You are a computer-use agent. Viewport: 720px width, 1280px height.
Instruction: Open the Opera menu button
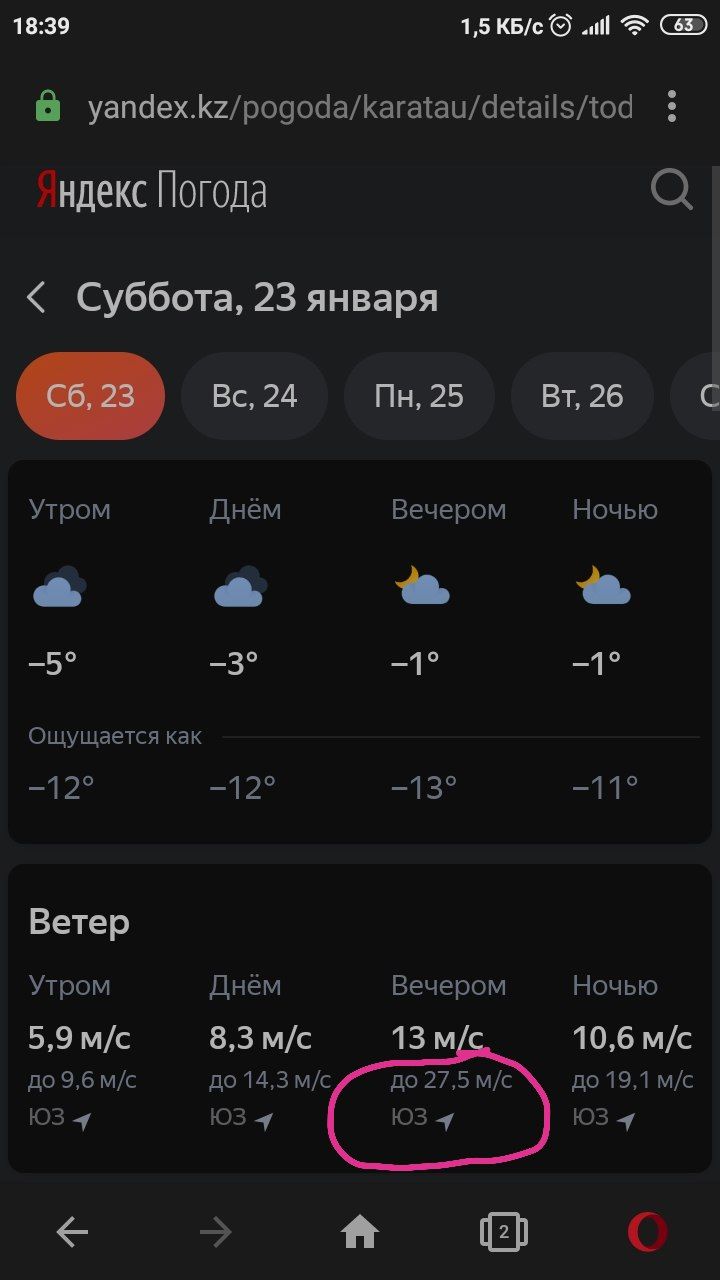point(648,1232)
